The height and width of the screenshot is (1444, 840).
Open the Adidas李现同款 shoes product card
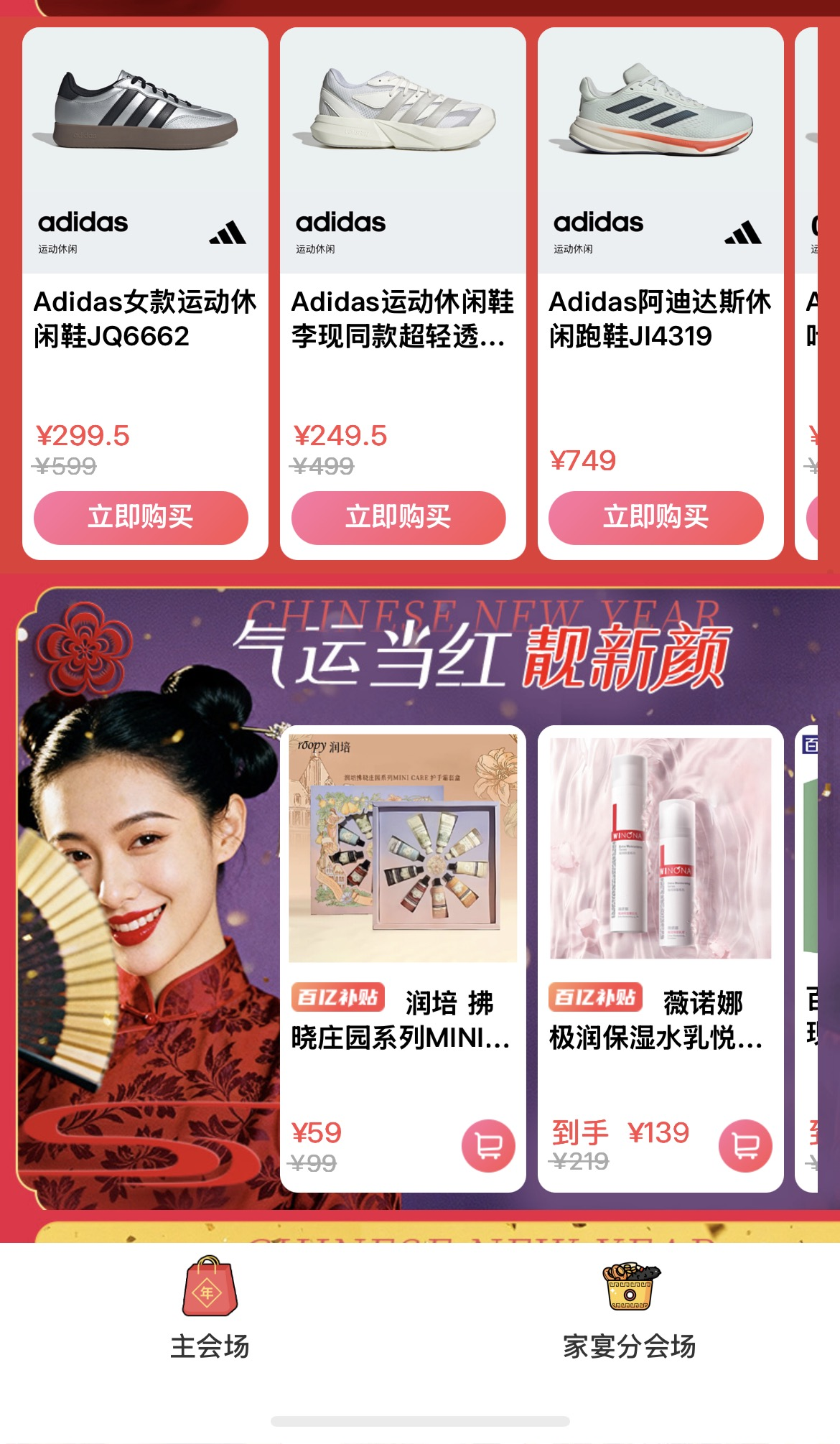pyautogui.click(x=403, y=215)
